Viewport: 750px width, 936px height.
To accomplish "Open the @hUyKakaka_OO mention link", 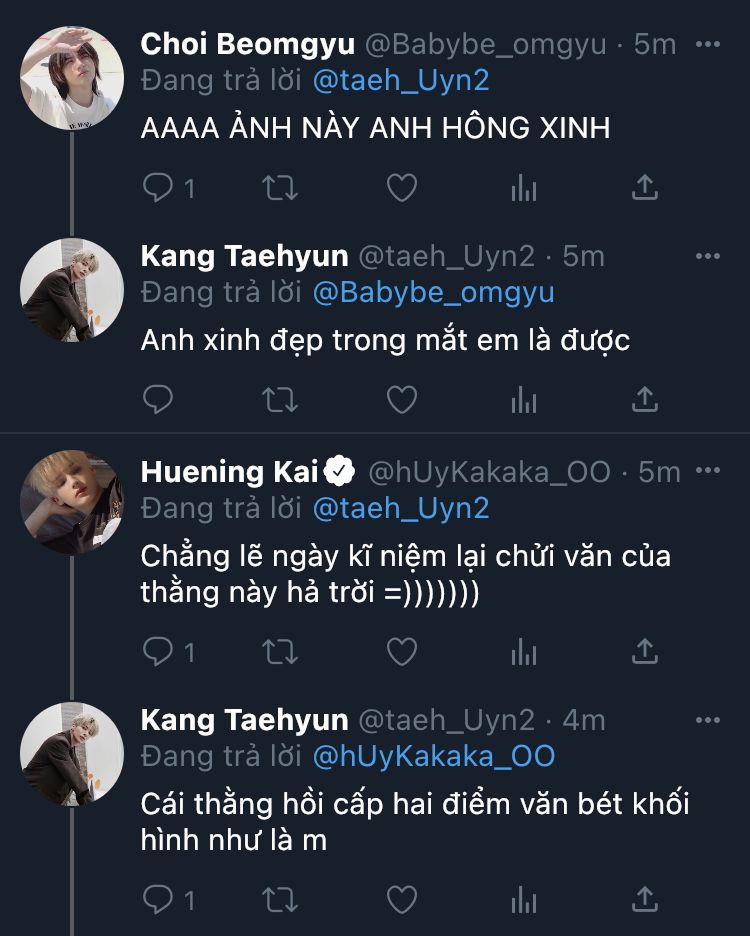I will click(x=433, y=756).
